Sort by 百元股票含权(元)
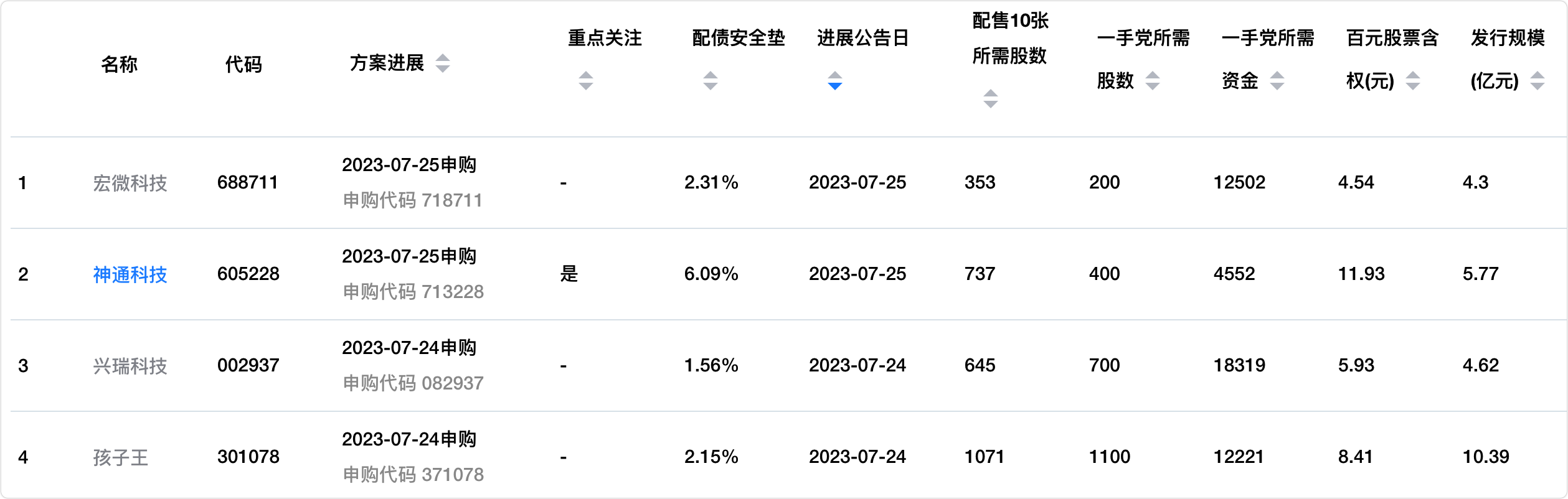The width and height of the screenshot is (1568, 499). pyautogui.click(x=1413, y=81)
